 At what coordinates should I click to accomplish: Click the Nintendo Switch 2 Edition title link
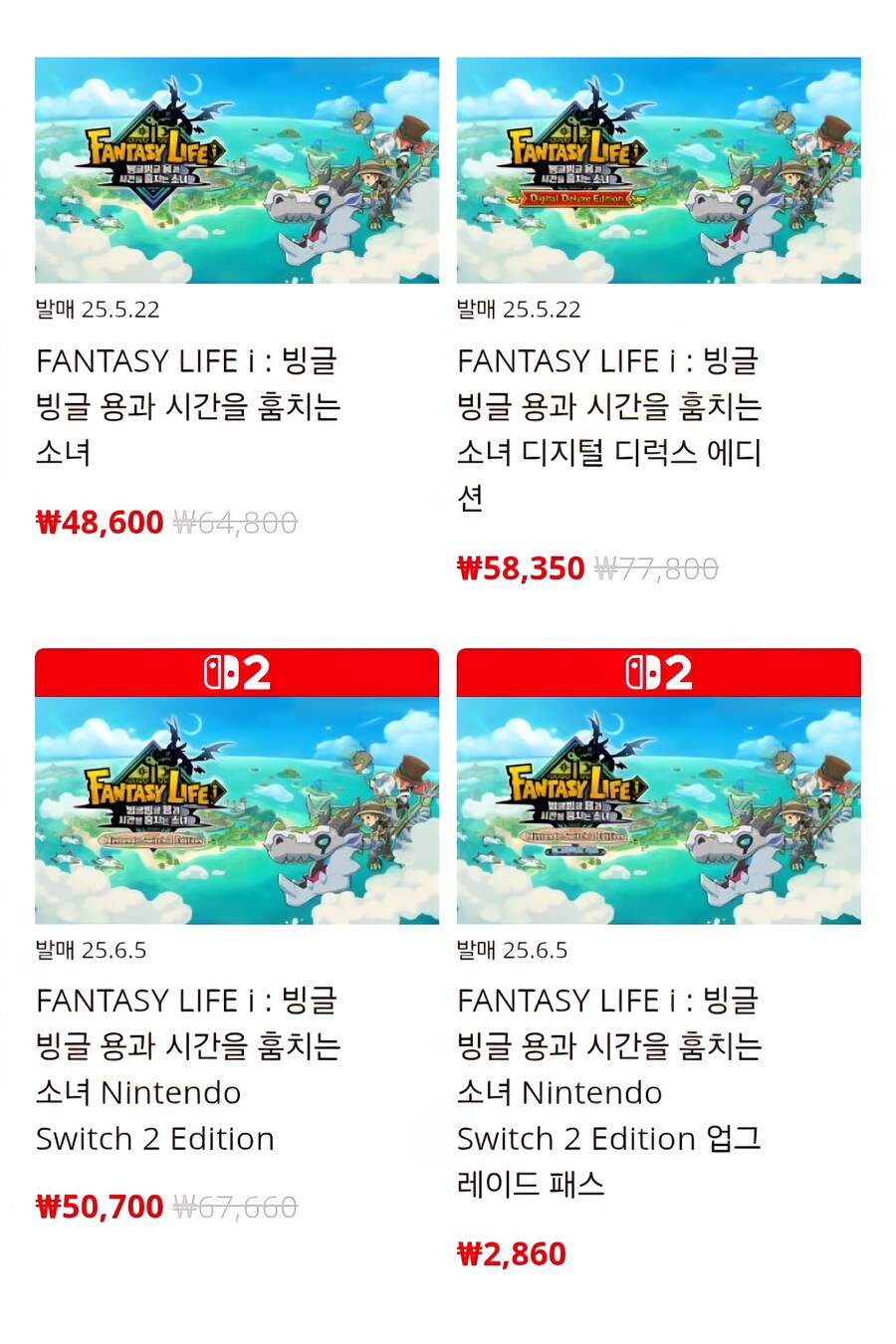(x=189, y=1069)
